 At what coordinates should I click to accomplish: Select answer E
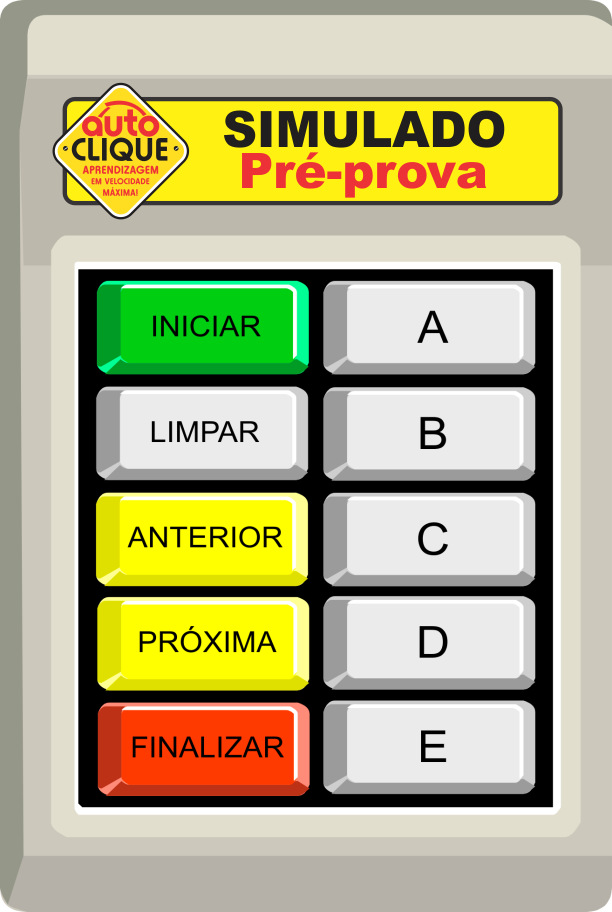432,747
